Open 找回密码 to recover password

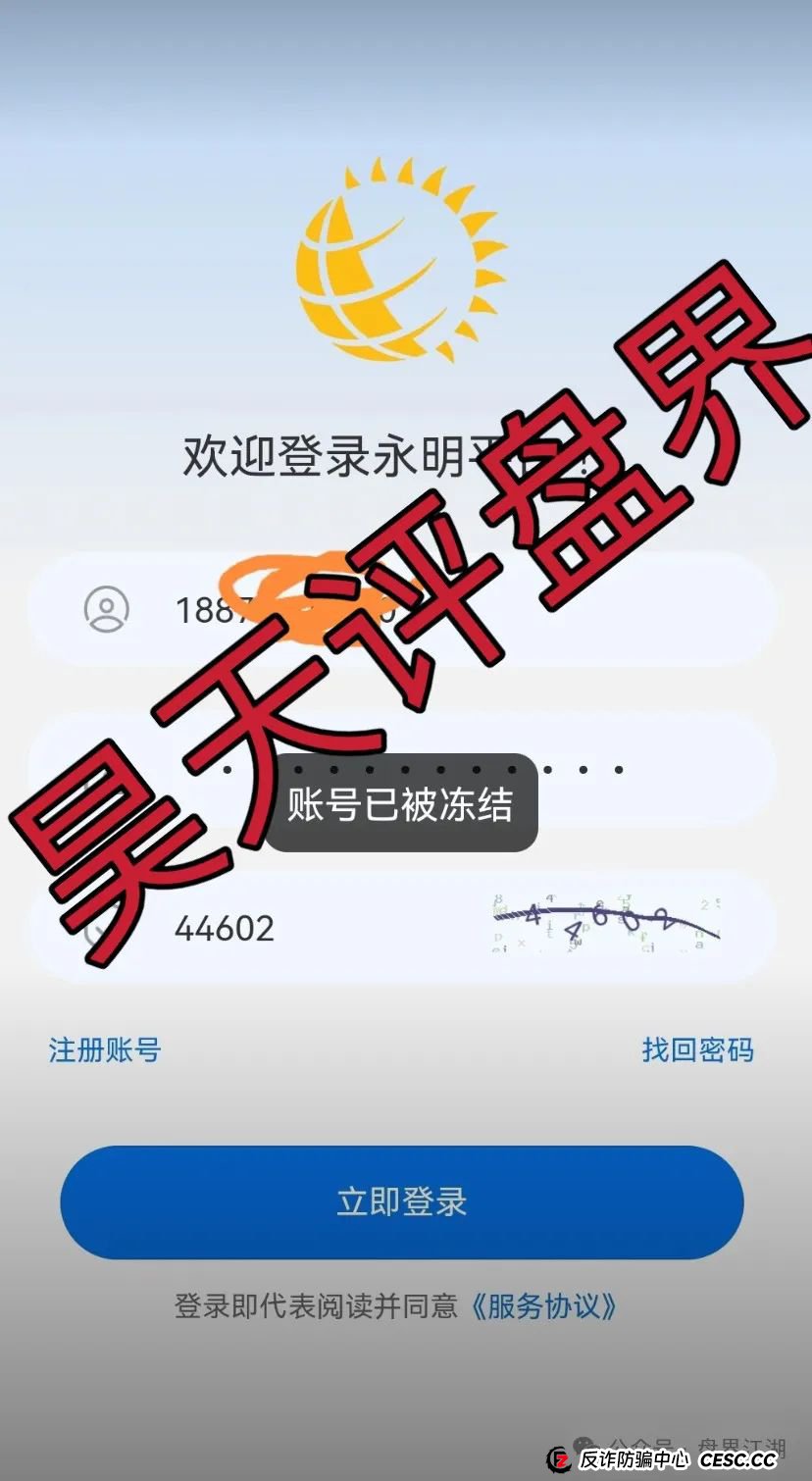click(697, 1050)
